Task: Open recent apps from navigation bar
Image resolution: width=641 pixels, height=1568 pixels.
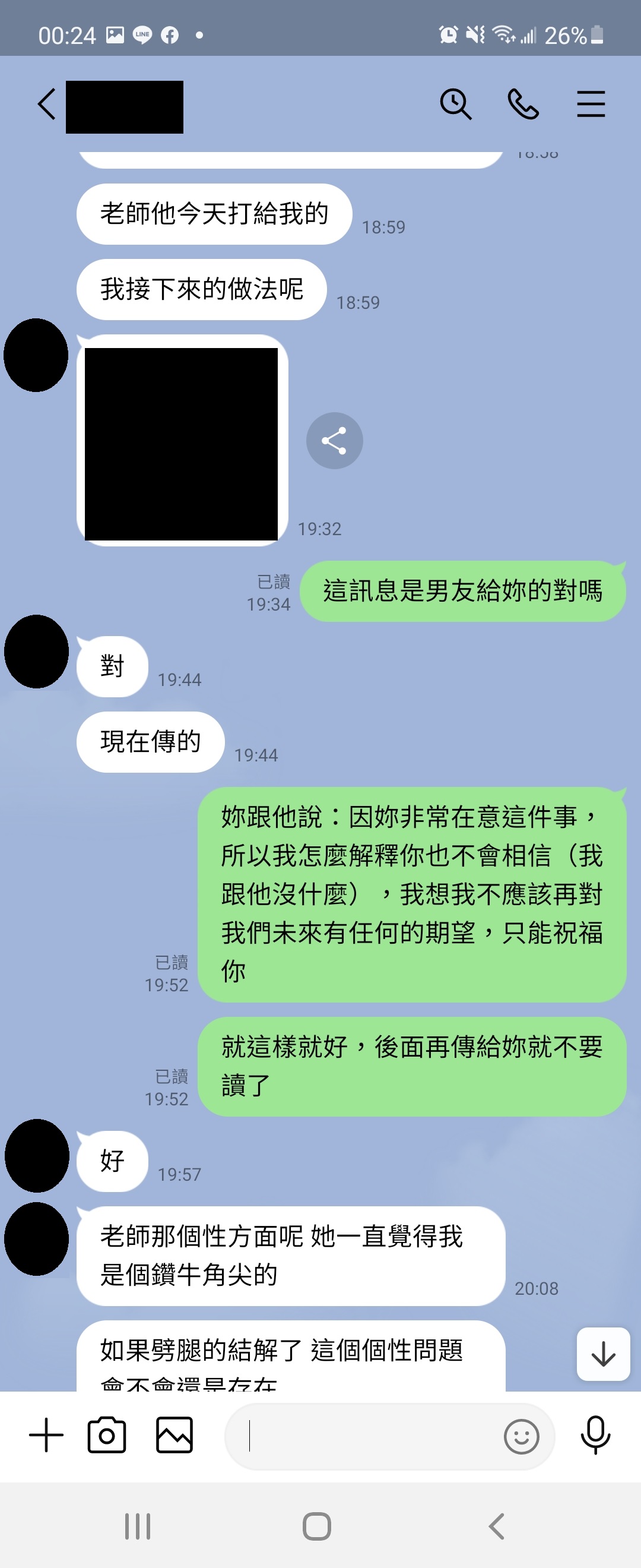Action: [138, 1526]
